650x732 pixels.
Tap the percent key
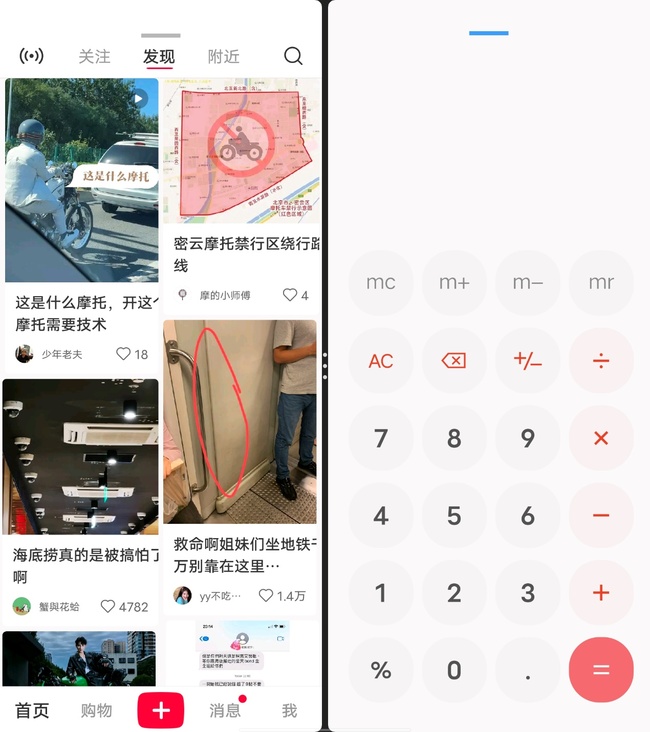pyautogui.click(x=381, y=670)
